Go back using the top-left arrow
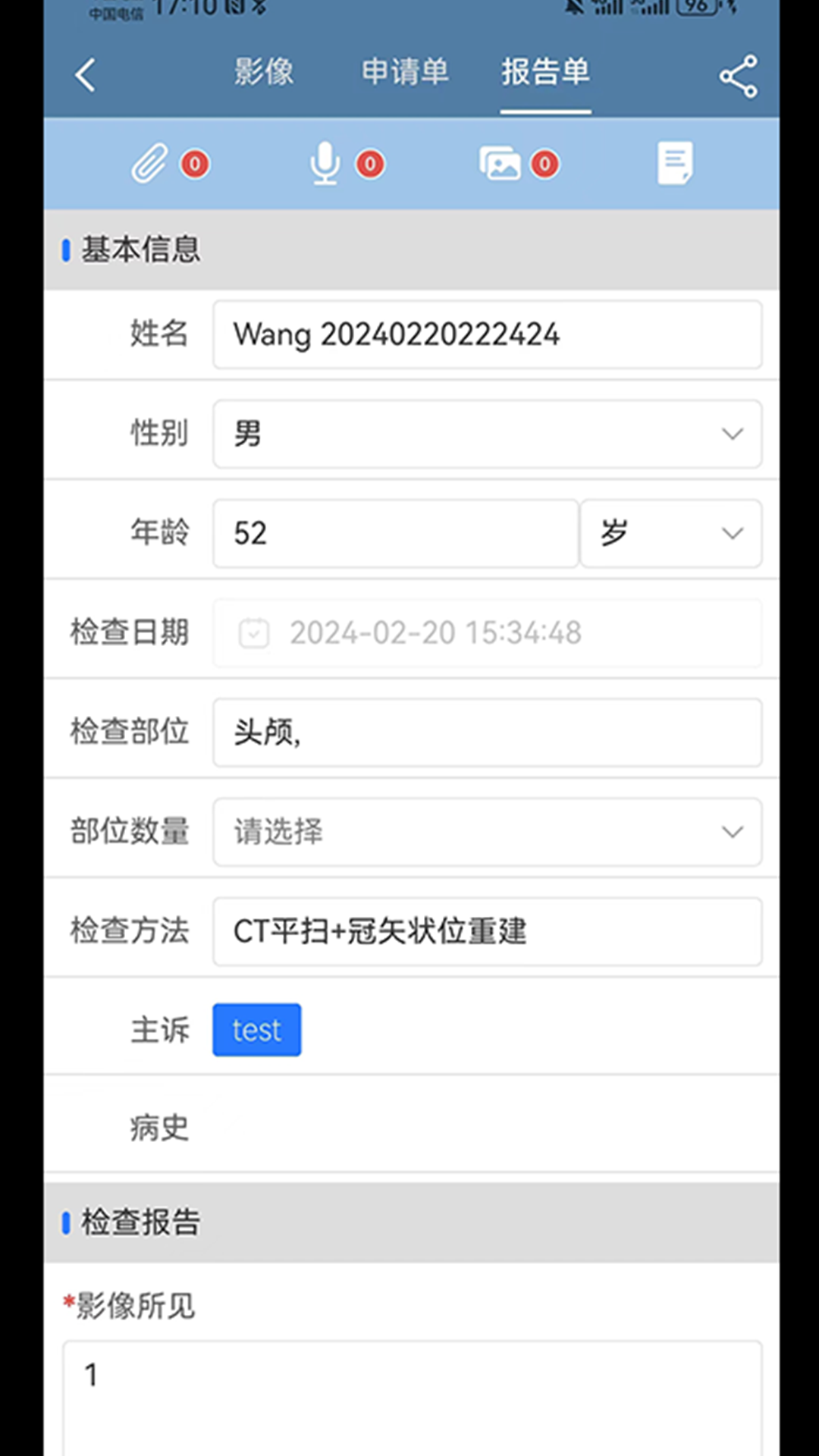This screenshot has width=819, height=1456. coord(86,75)
